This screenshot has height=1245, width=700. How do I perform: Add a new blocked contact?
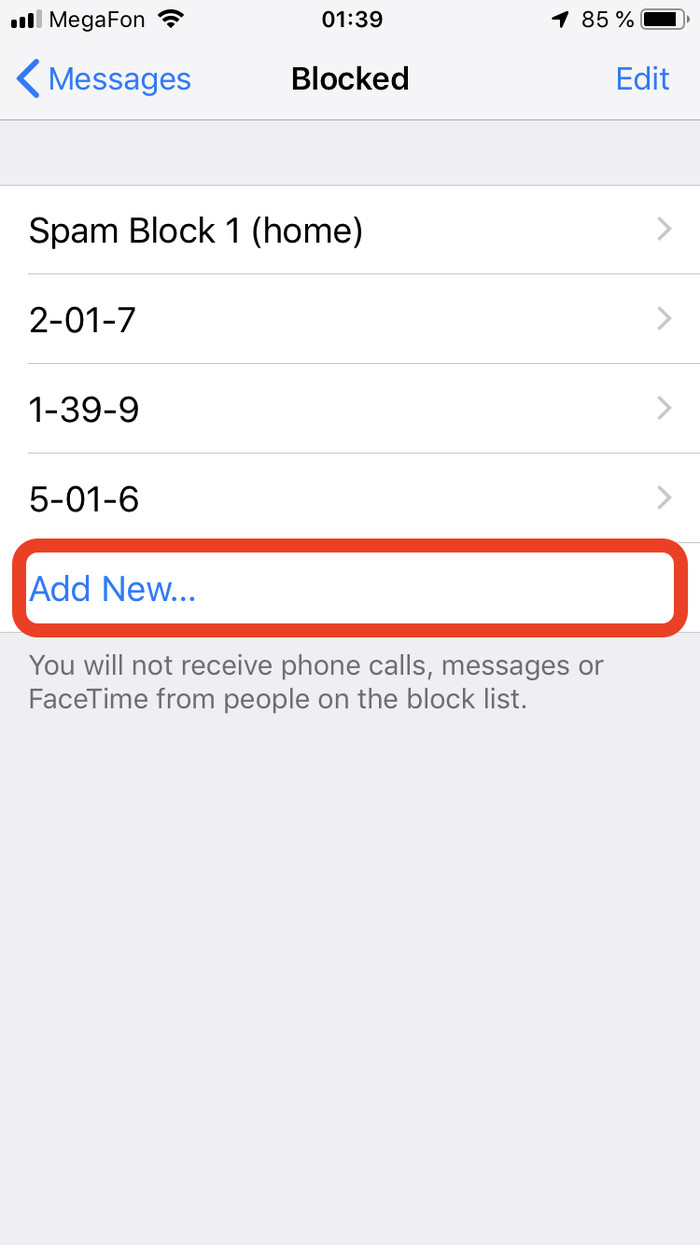(x=113, y=588)
